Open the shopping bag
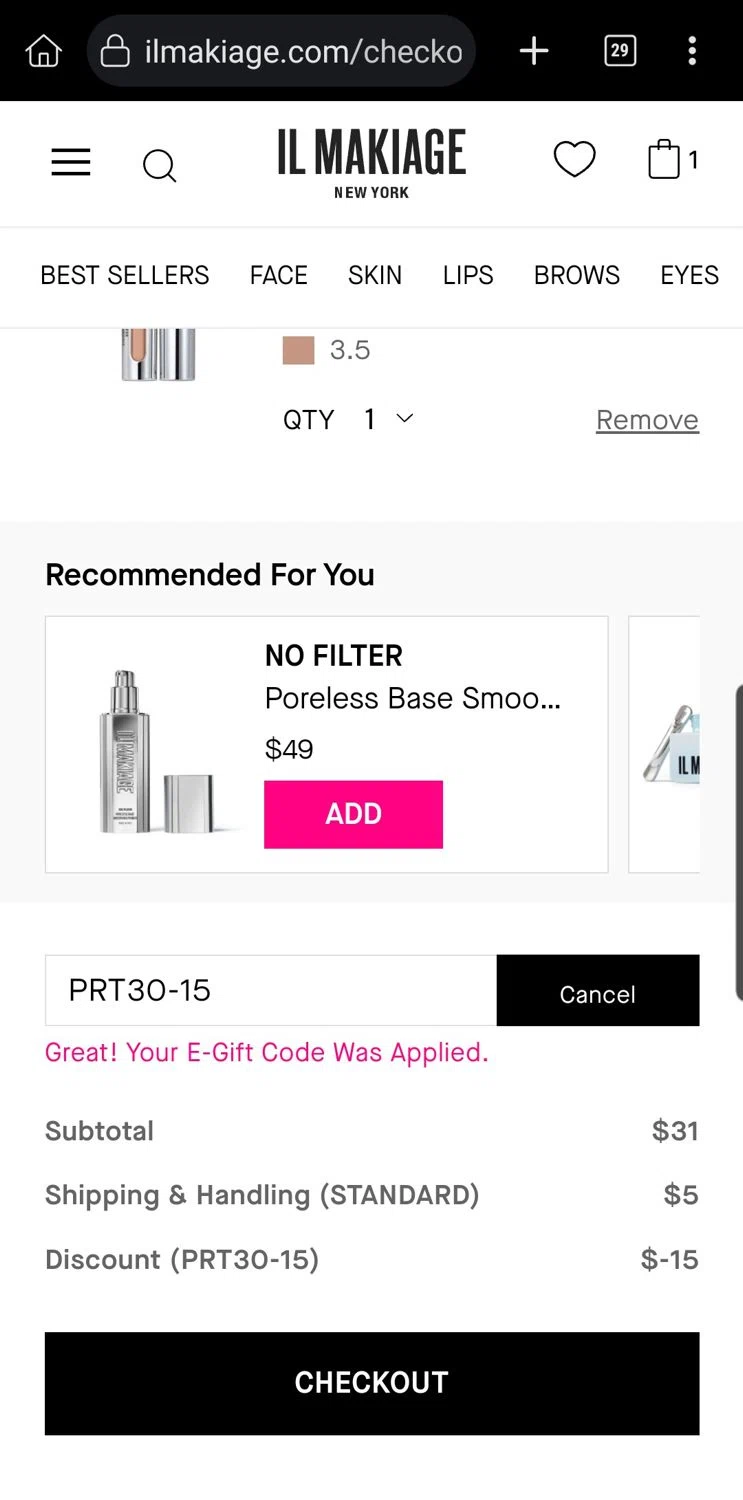This screenshot has height=1500, width=743. click(x=665, y=160)
